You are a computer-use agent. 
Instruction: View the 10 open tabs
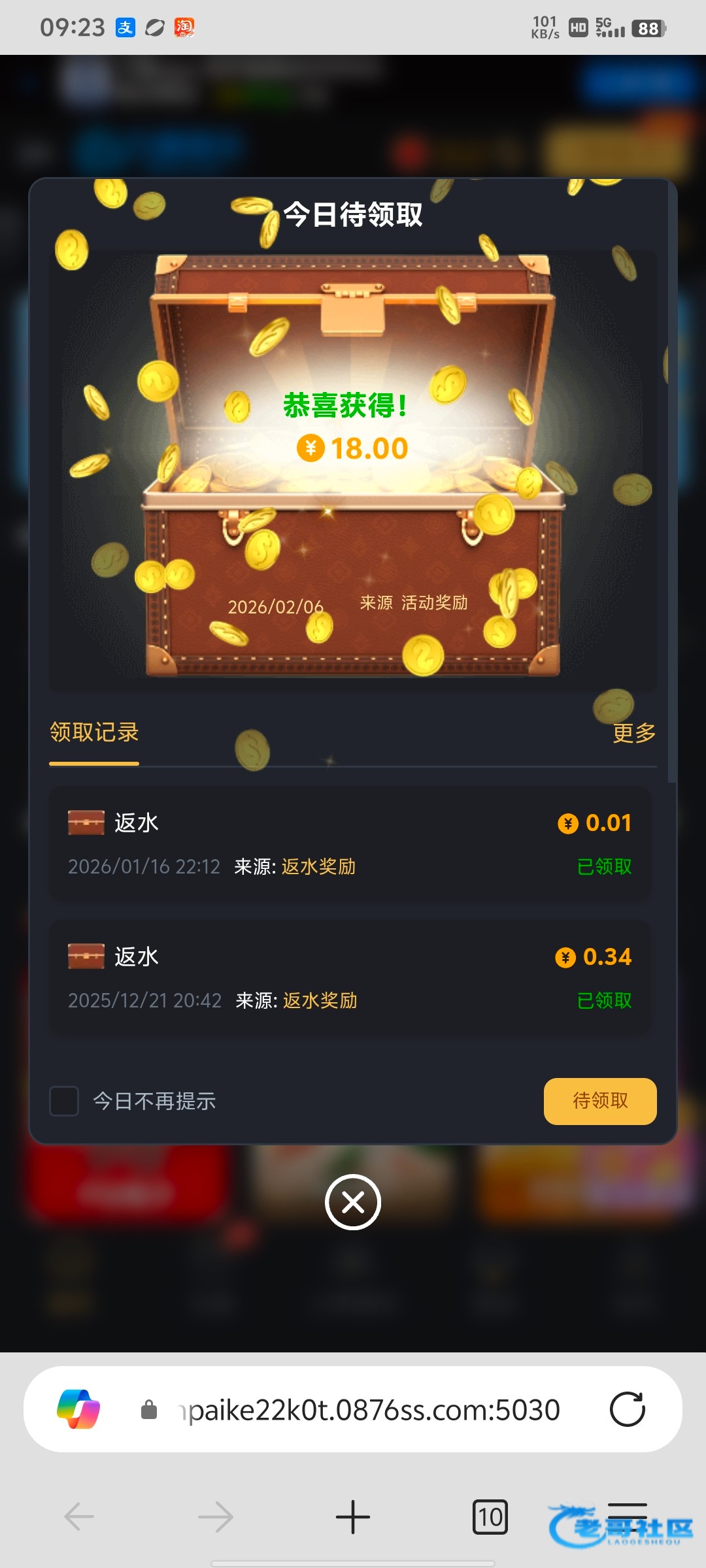pyautogui.click(x=490, y=1516)
